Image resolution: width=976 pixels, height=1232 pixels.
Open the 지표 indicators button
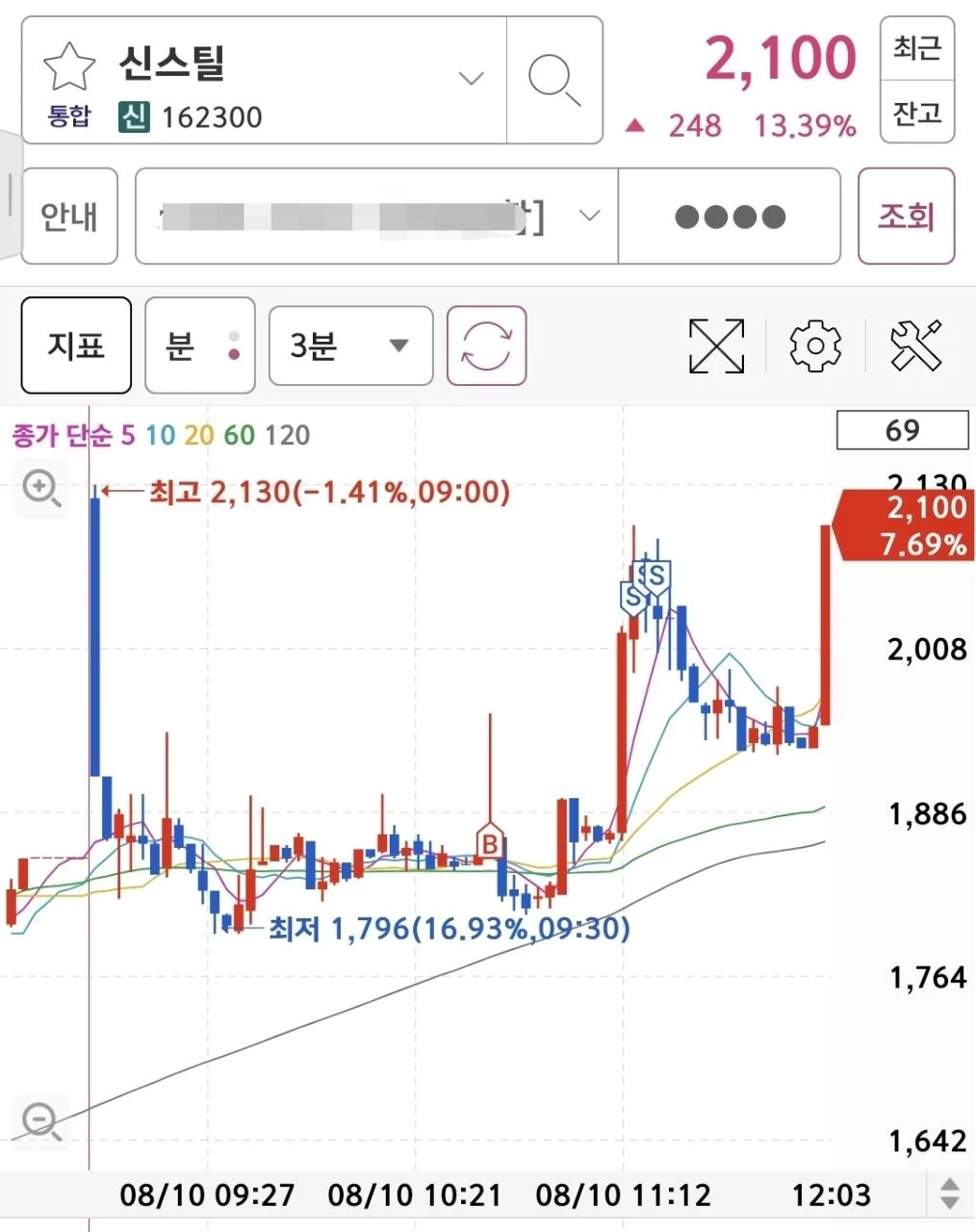point(76,346)
